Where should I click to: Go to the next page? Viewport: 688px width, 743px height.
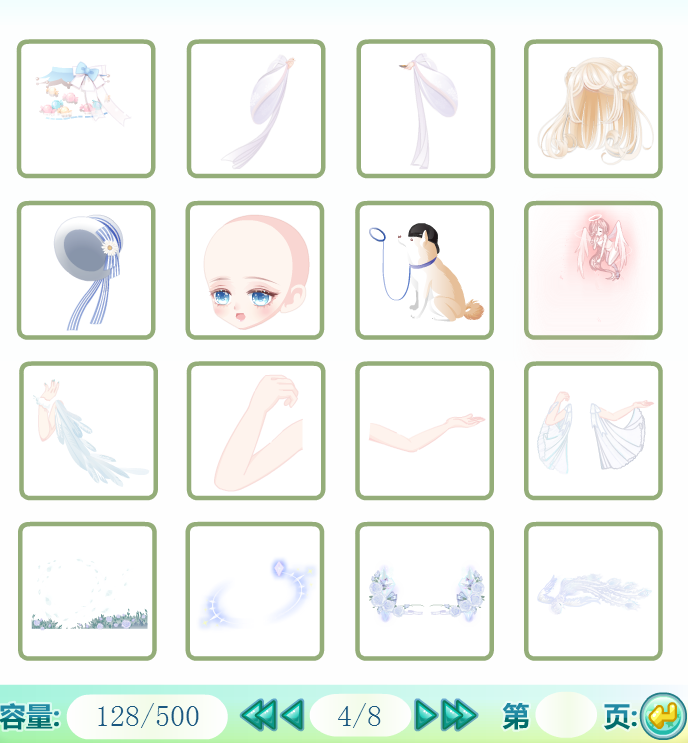[x=426, y=715]
